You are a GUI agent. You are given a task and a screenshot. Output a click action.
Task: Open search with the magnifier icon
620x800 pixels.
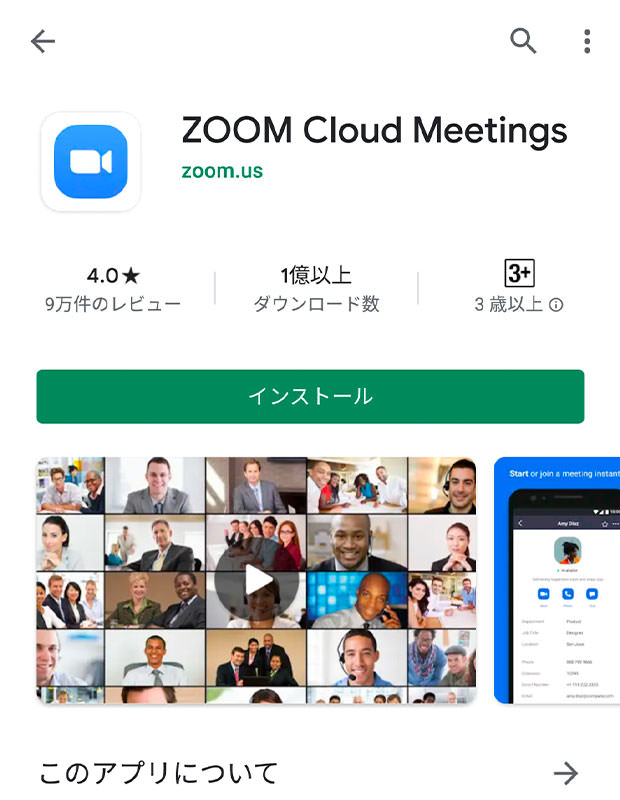(x=523, y=41)
